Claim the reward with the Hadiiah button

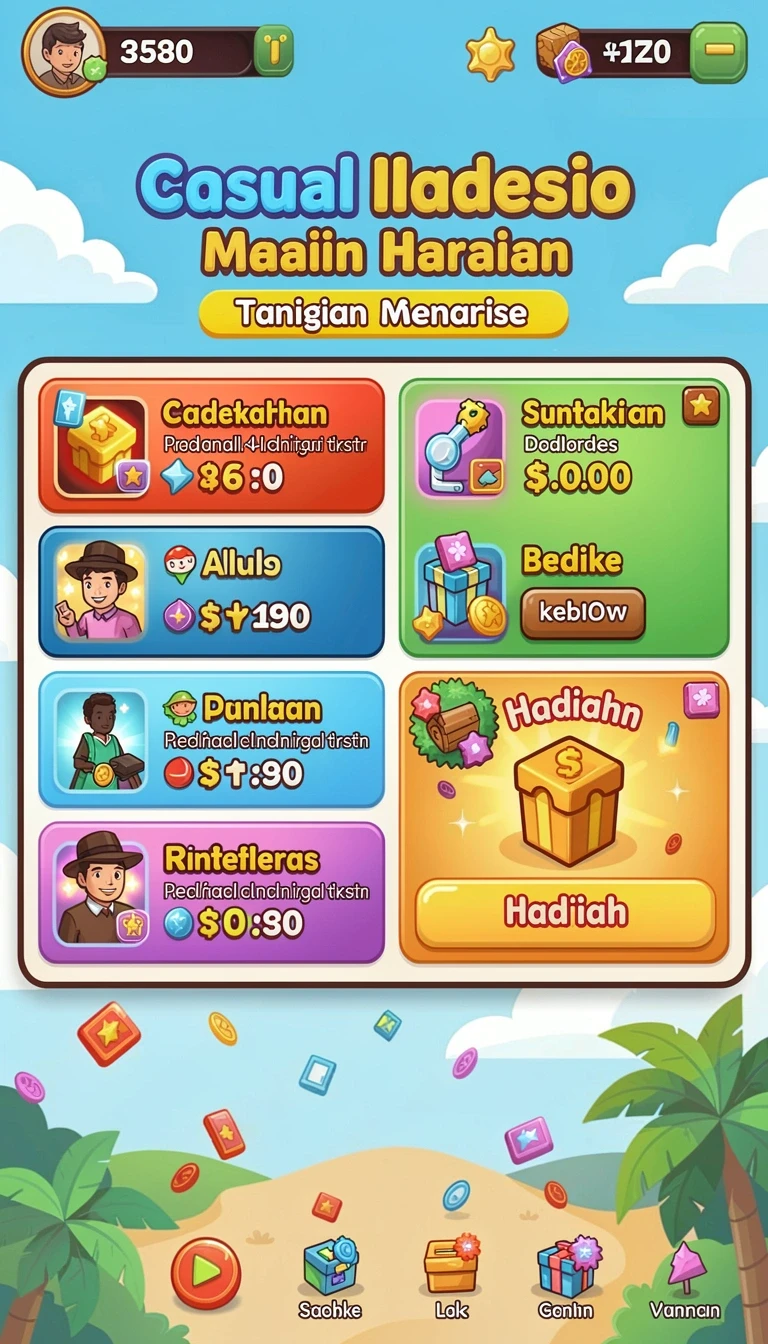coord(565,912)
